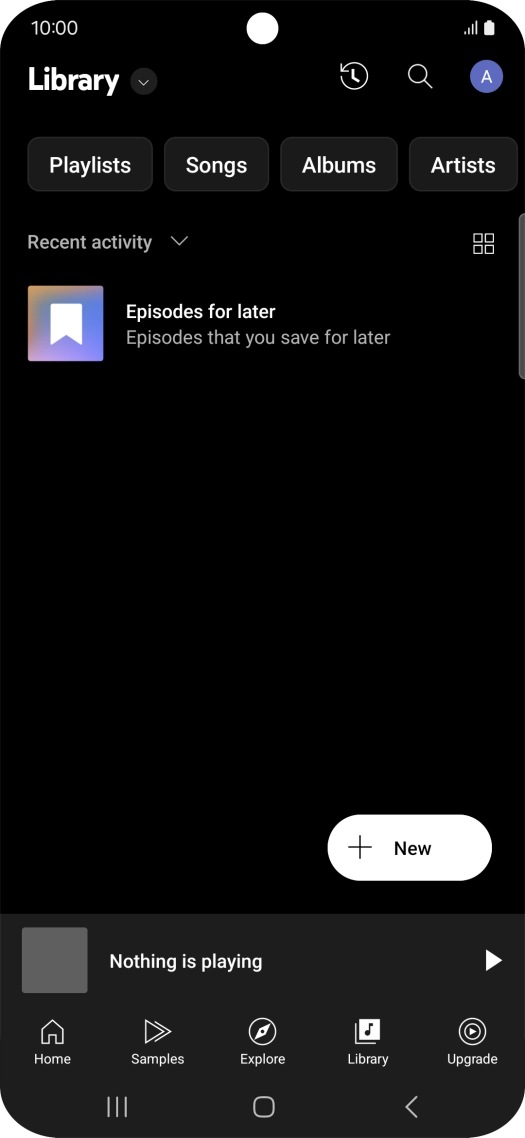The height and width of the screenshot is (1138, 525).
Task: Open the search icon
Action: pyautogui.click(x=420, y=76)
